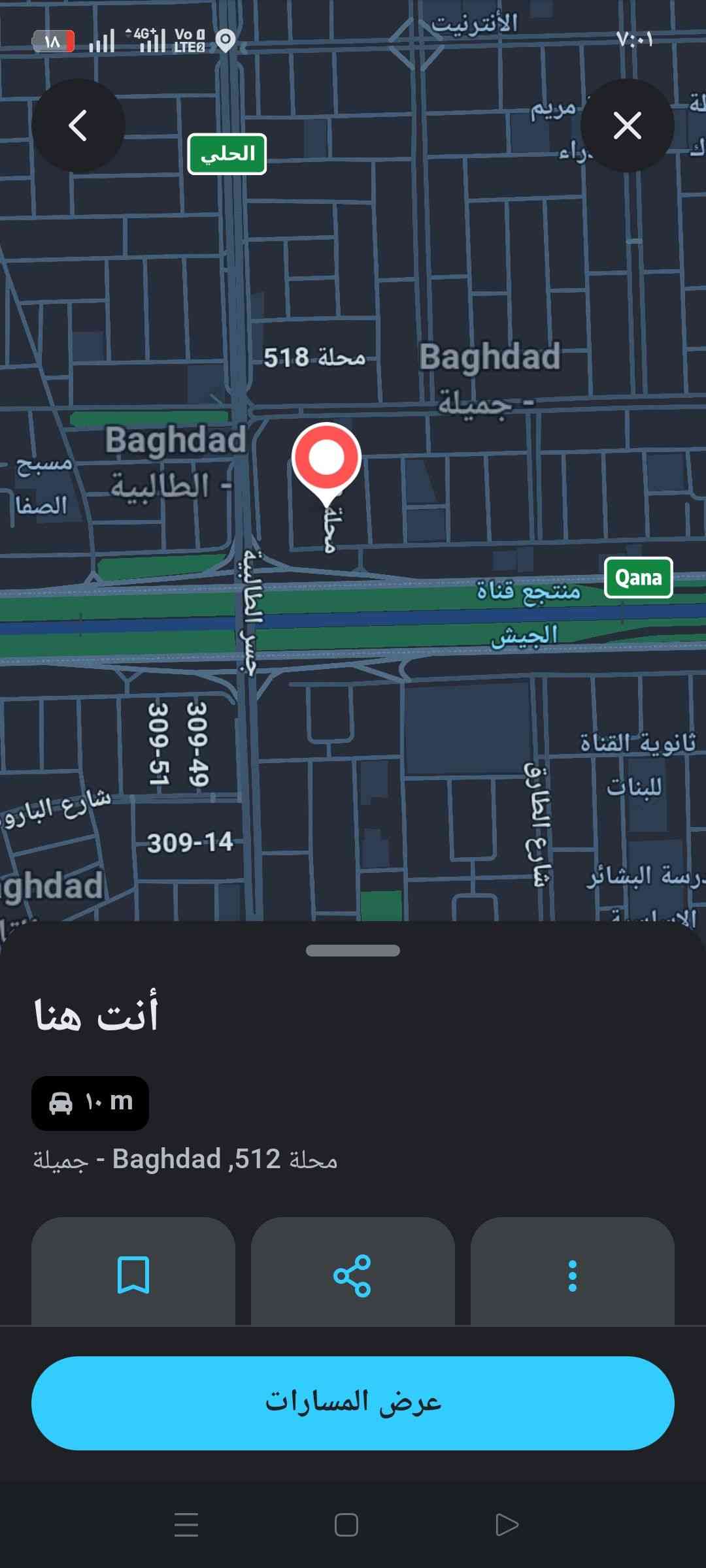The image size is (706, 1568).
Task: Share this location
Action: click(353, 1274)
